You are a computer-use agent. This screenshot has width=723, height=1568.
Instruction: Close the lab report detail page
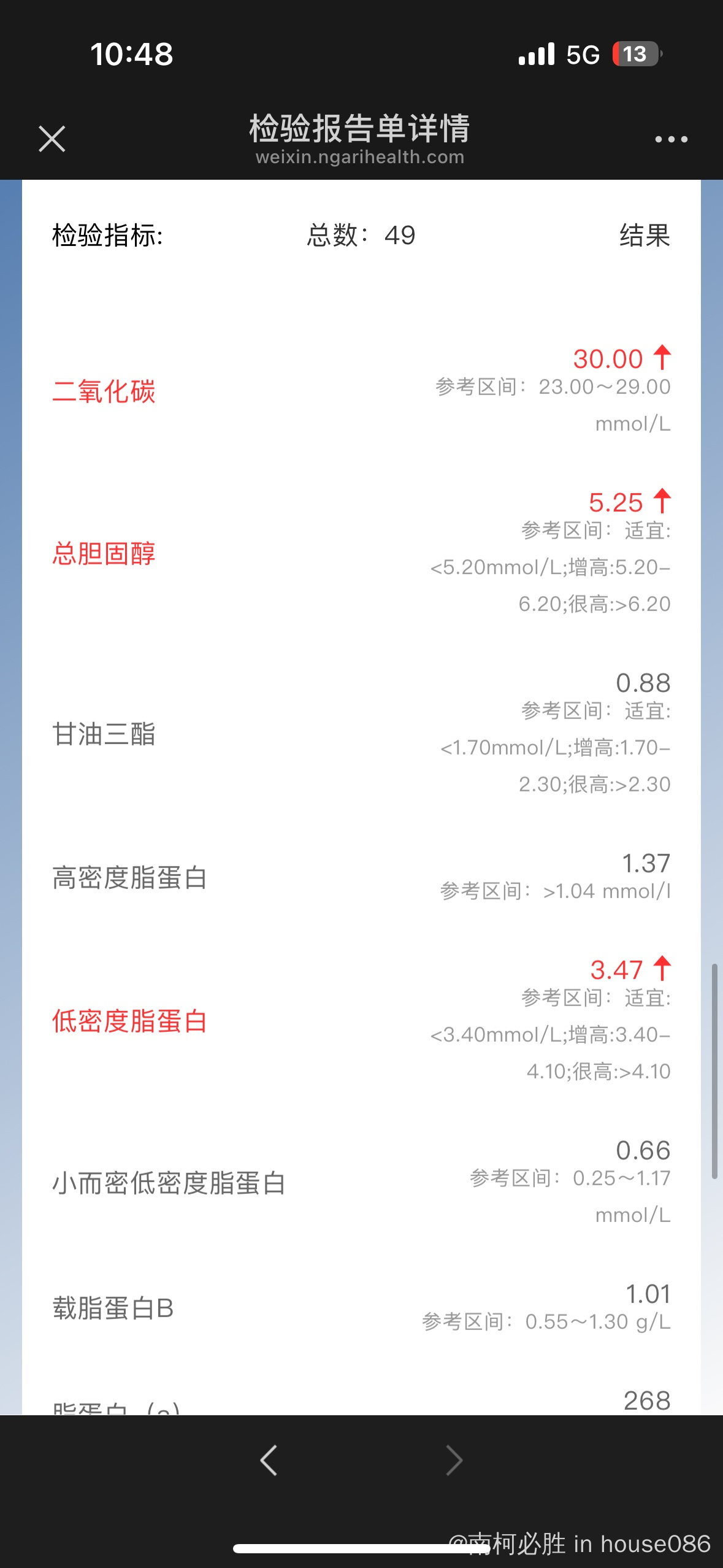52,139
